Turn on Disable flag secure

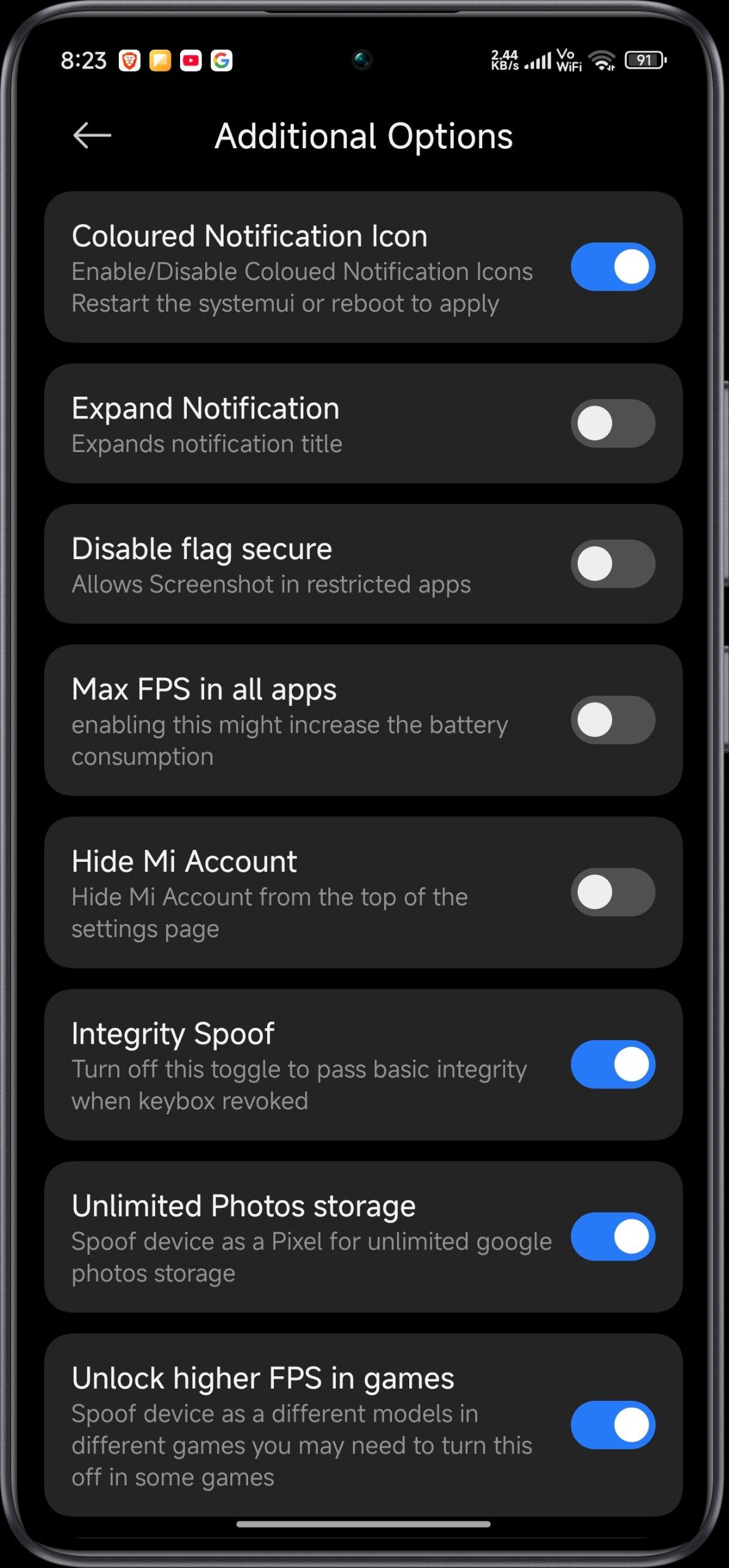(613, 563)
